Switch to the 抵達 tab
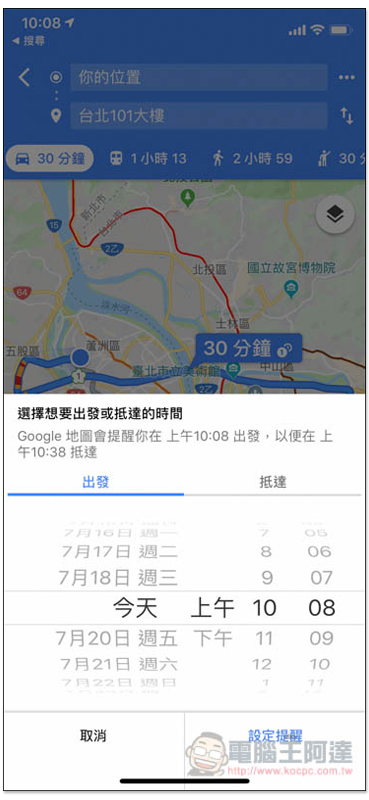This screenshot has width=369, height=800. tap(273, 482)
